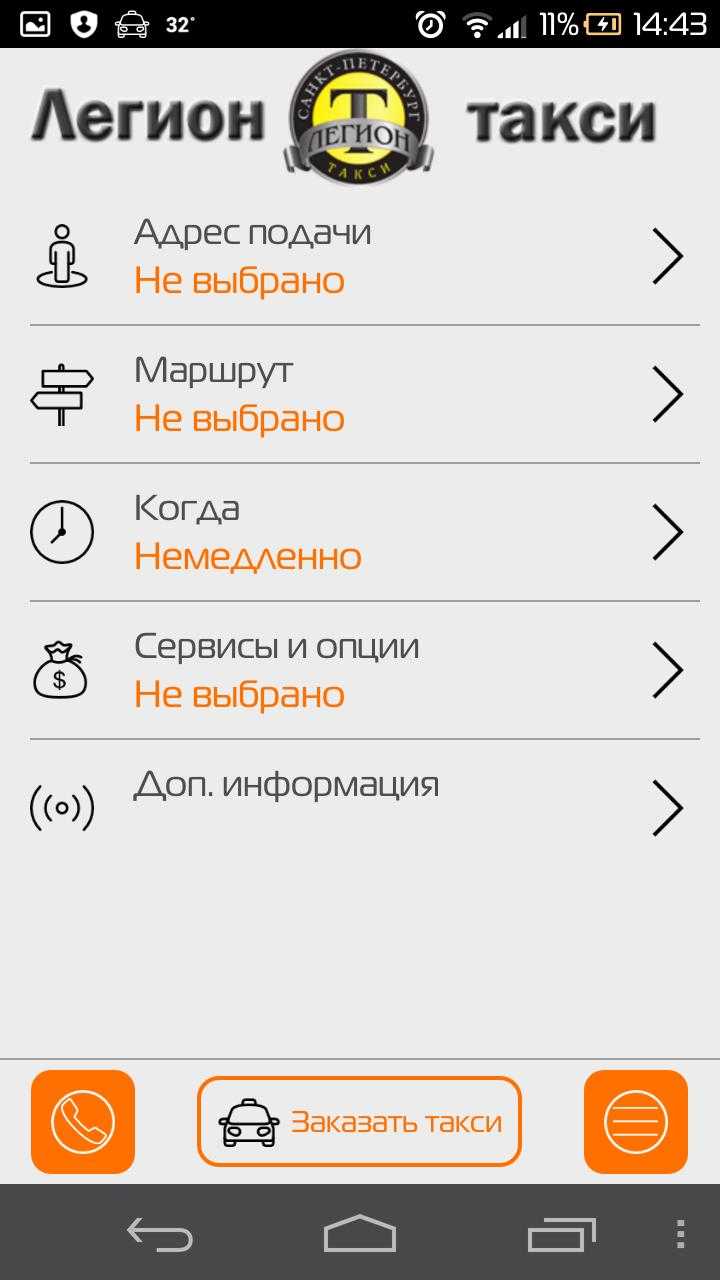Tap the Заказать такси button

[x=359, y=1122]
